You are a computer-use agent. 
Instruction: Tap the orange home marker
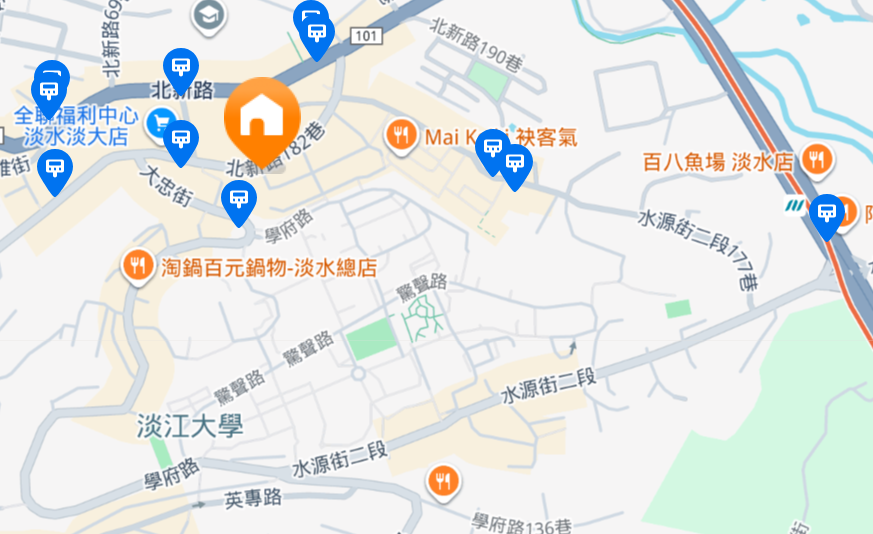[x=262, y=114]
